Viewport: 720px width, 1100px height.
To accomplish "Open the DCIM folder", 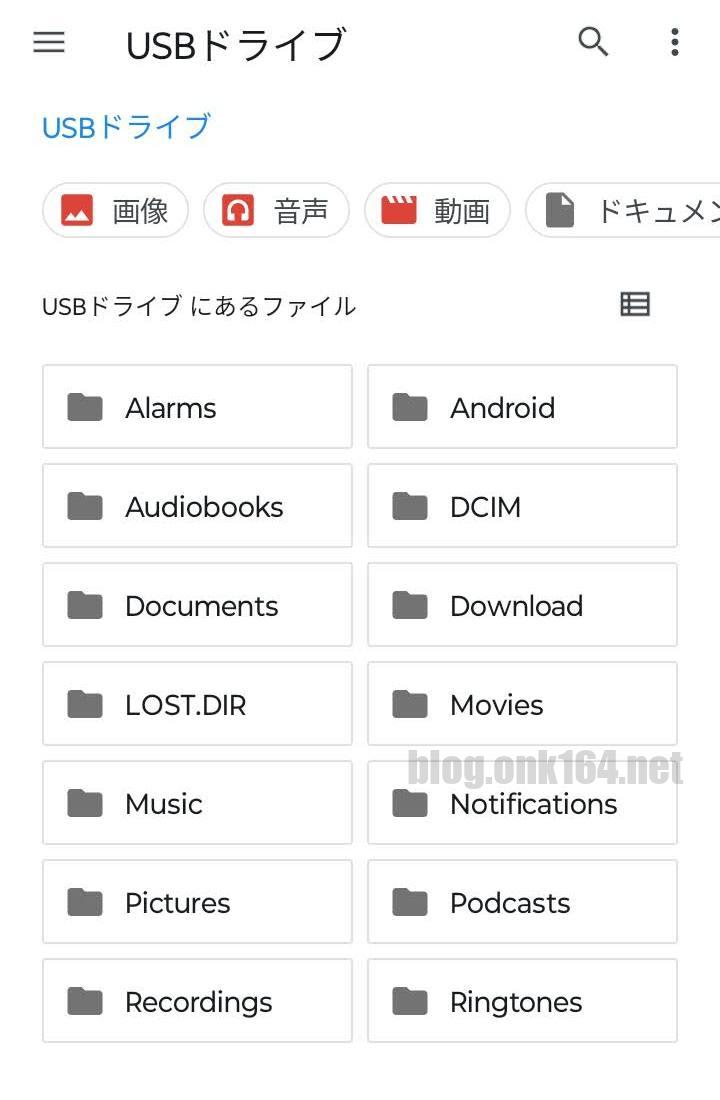I will click(522, 506).
